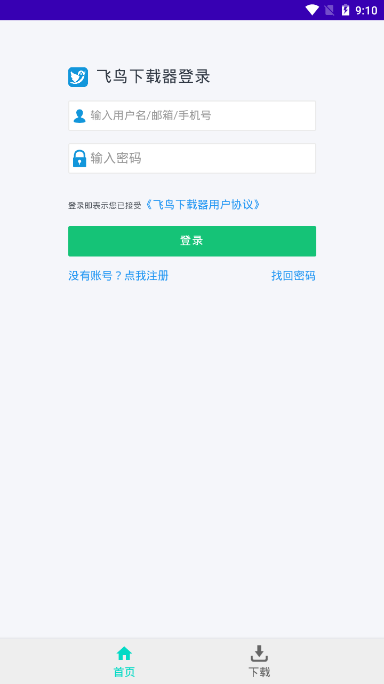Switch to the 首页 tab
384x684 pixels.
(x=124, y=661)
